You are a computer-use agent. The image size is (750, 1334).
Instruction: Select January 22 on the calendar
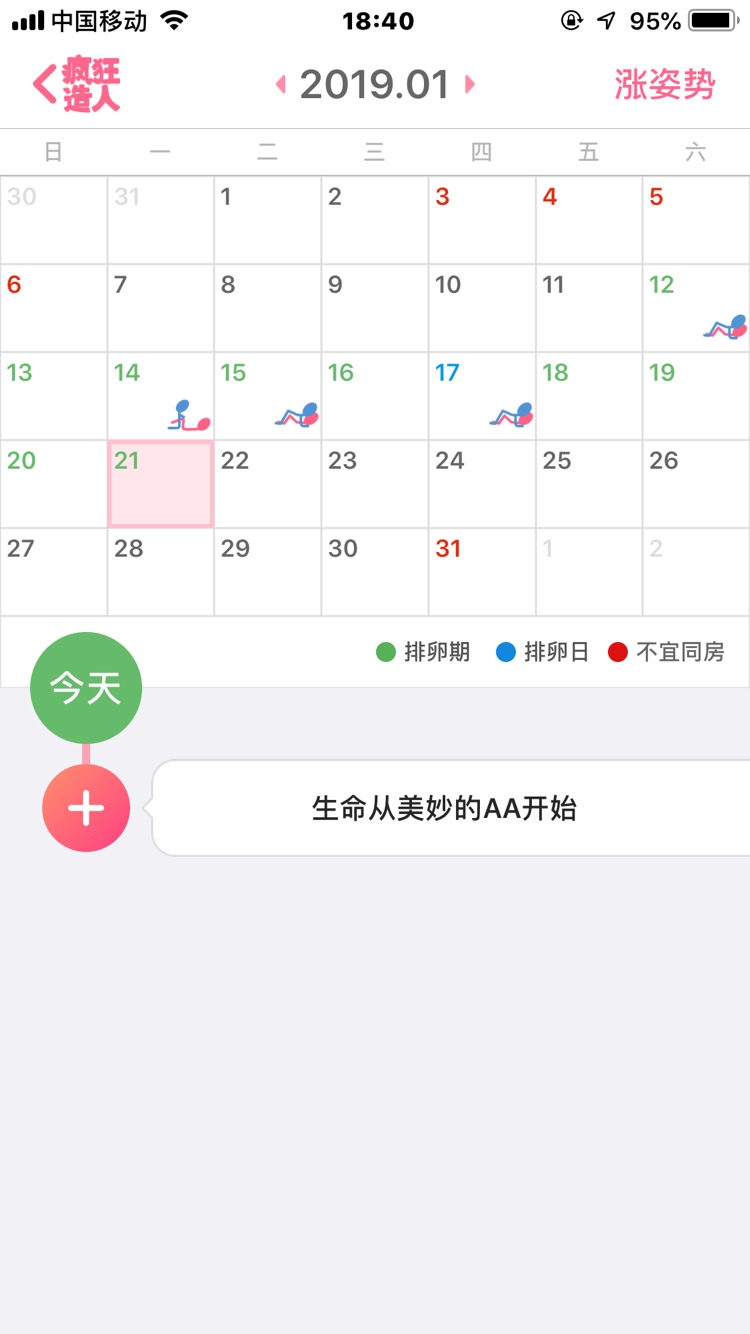[x=267, y=484]
